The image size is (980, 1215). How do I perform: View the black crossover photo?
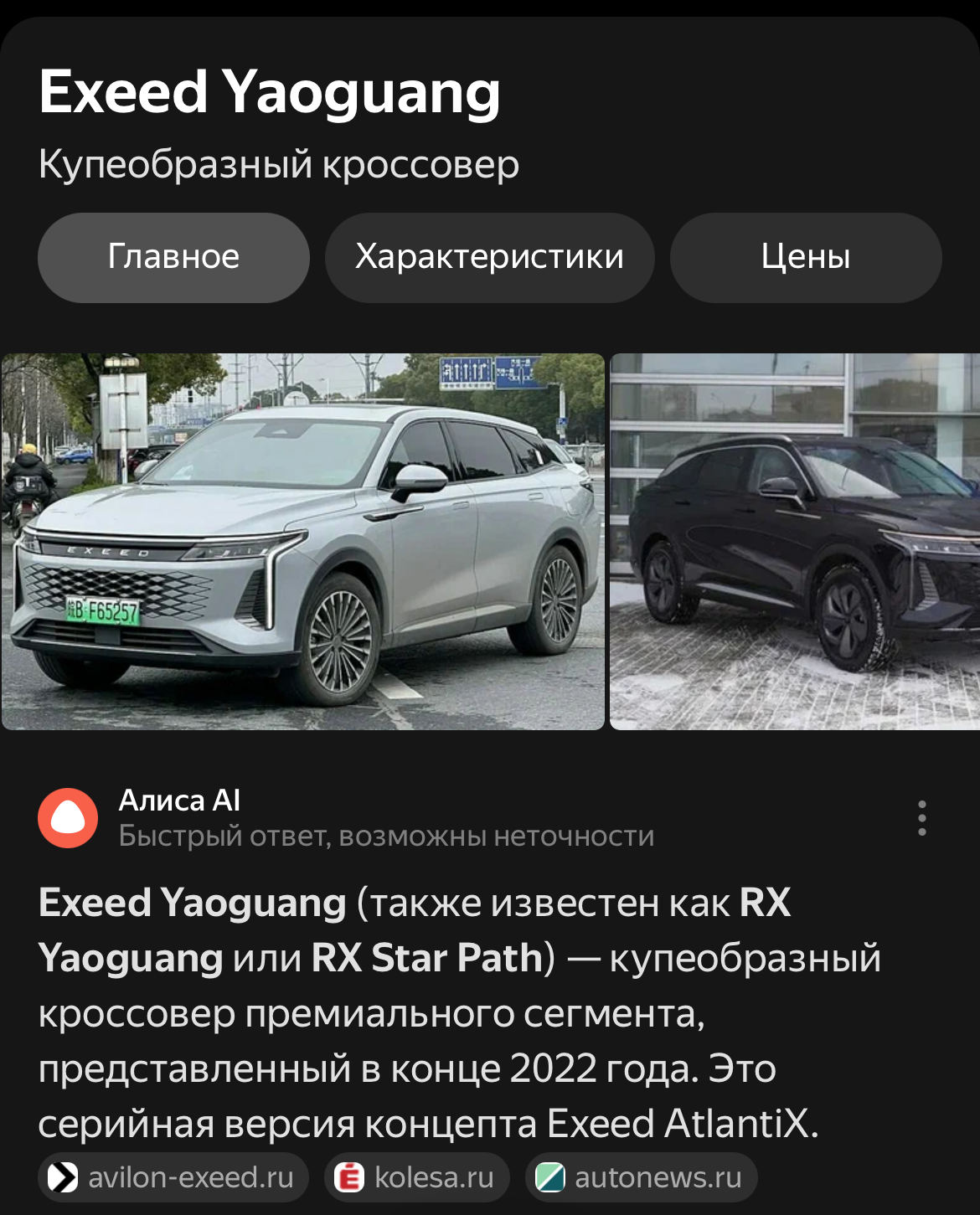794,541
